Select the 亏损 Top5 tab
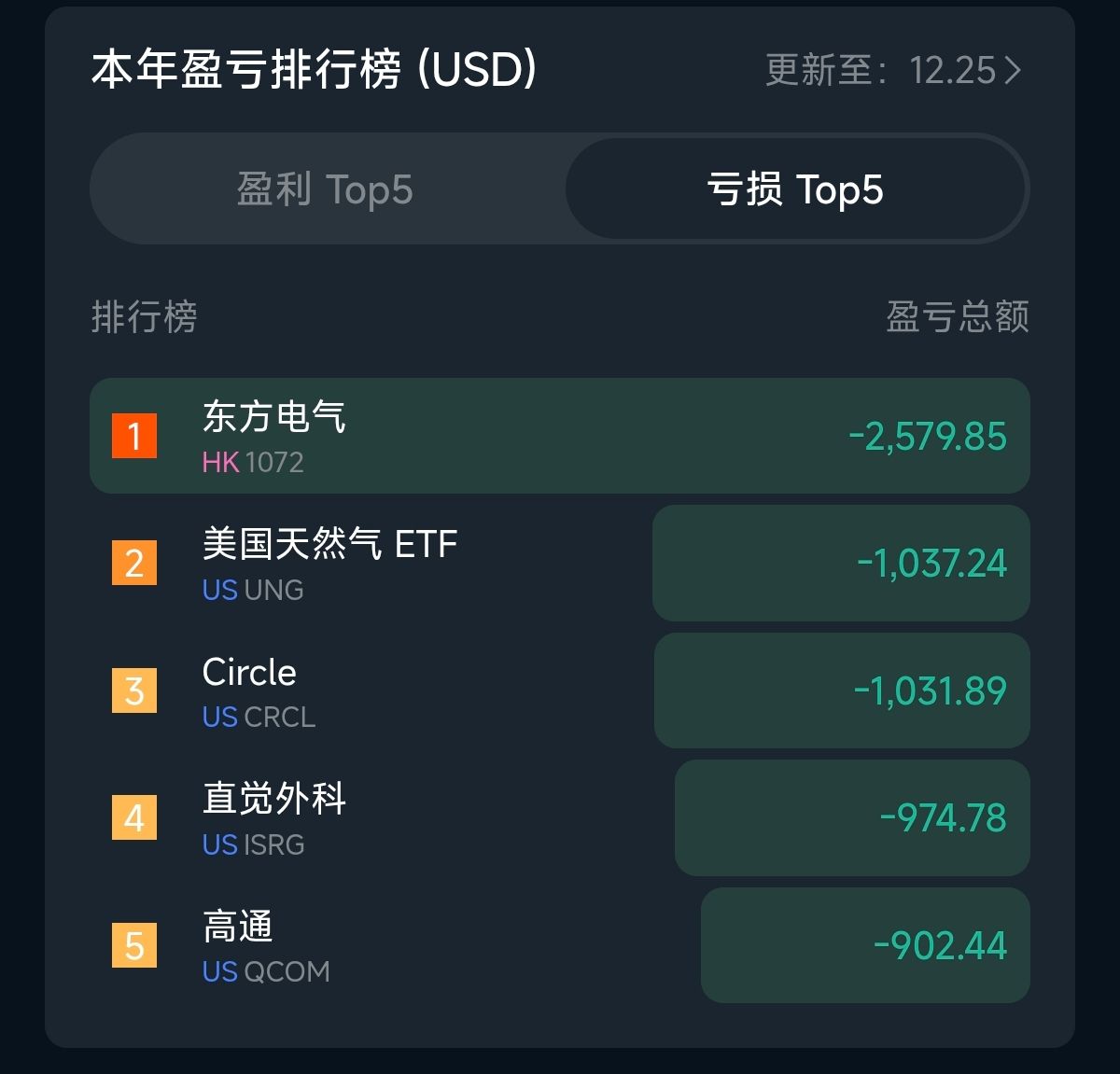1120x1074 pixels. [795, 189]
